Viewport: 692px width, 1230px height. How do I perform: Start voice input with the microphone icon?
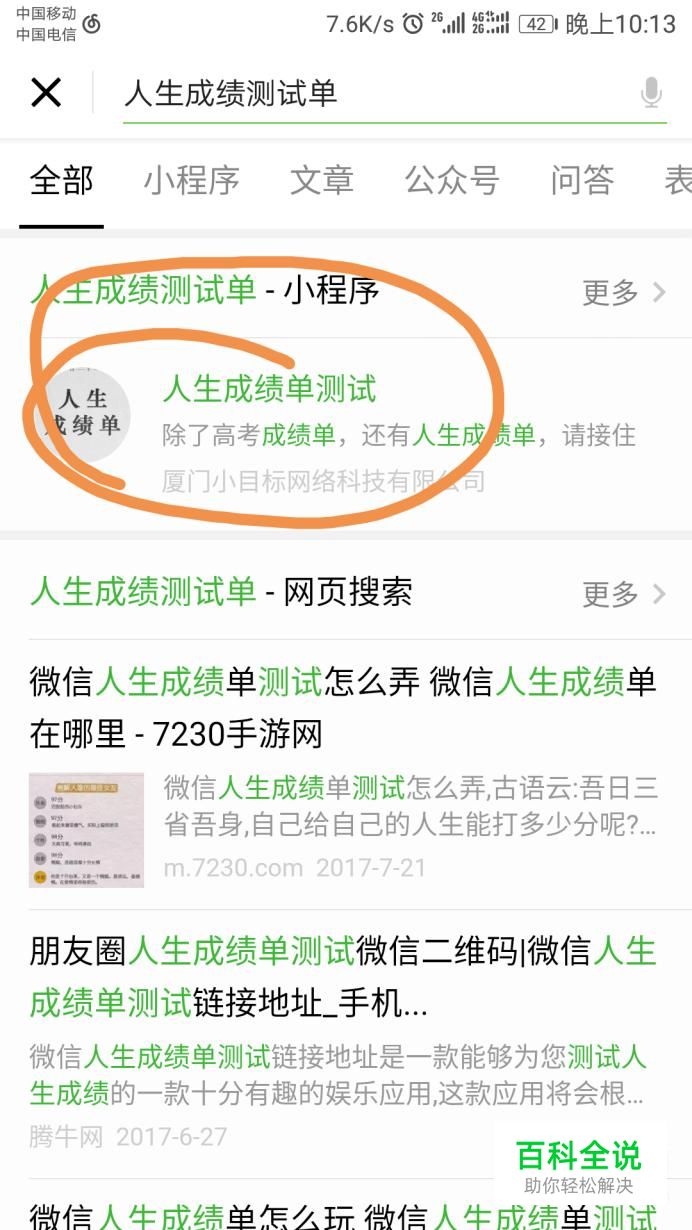[x=651, y=93]
